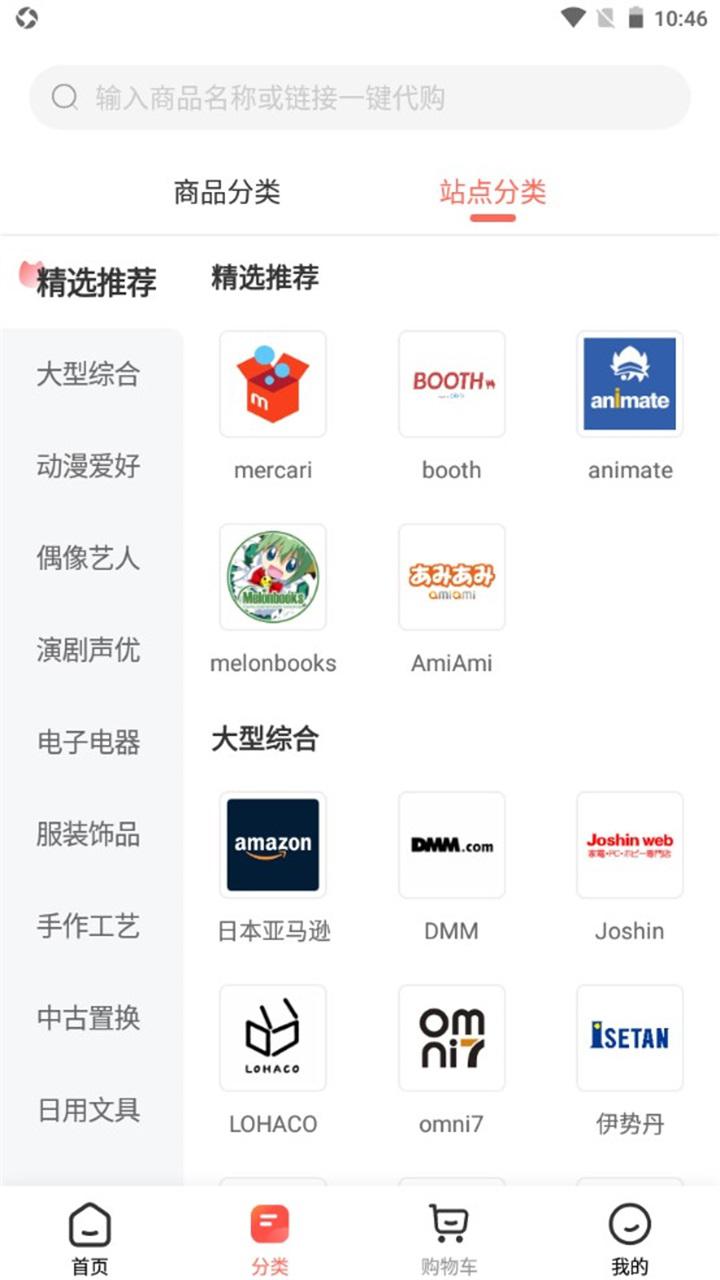Screen dimensions: 720x1280
Task: Switch to the 商品分类 tab
Action: click(x=227, y=192)
